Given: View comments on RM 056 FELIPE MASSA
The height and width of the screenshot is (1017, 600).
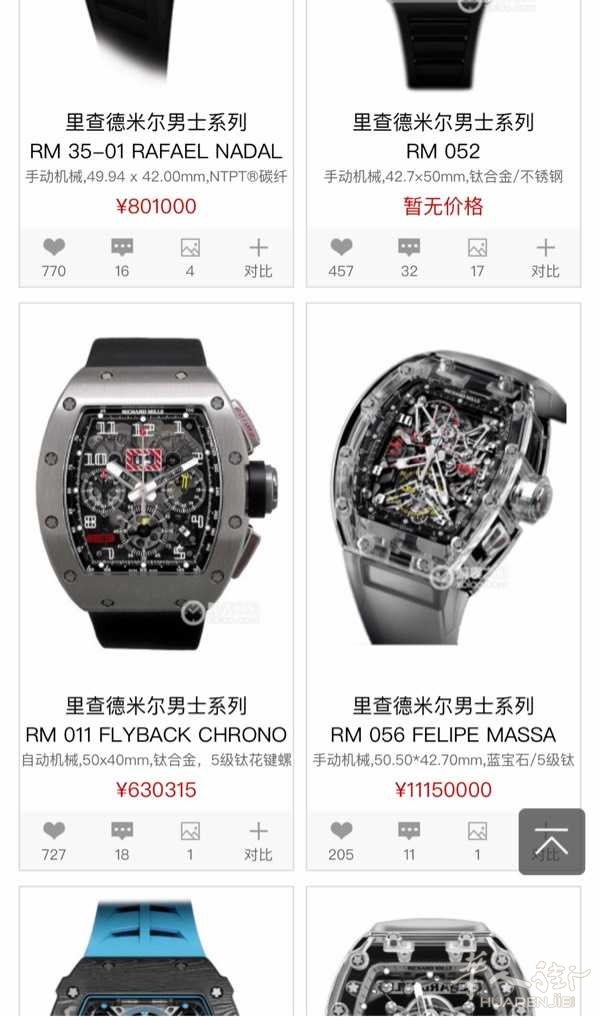Looking at the screenshot, I should 409,841.
